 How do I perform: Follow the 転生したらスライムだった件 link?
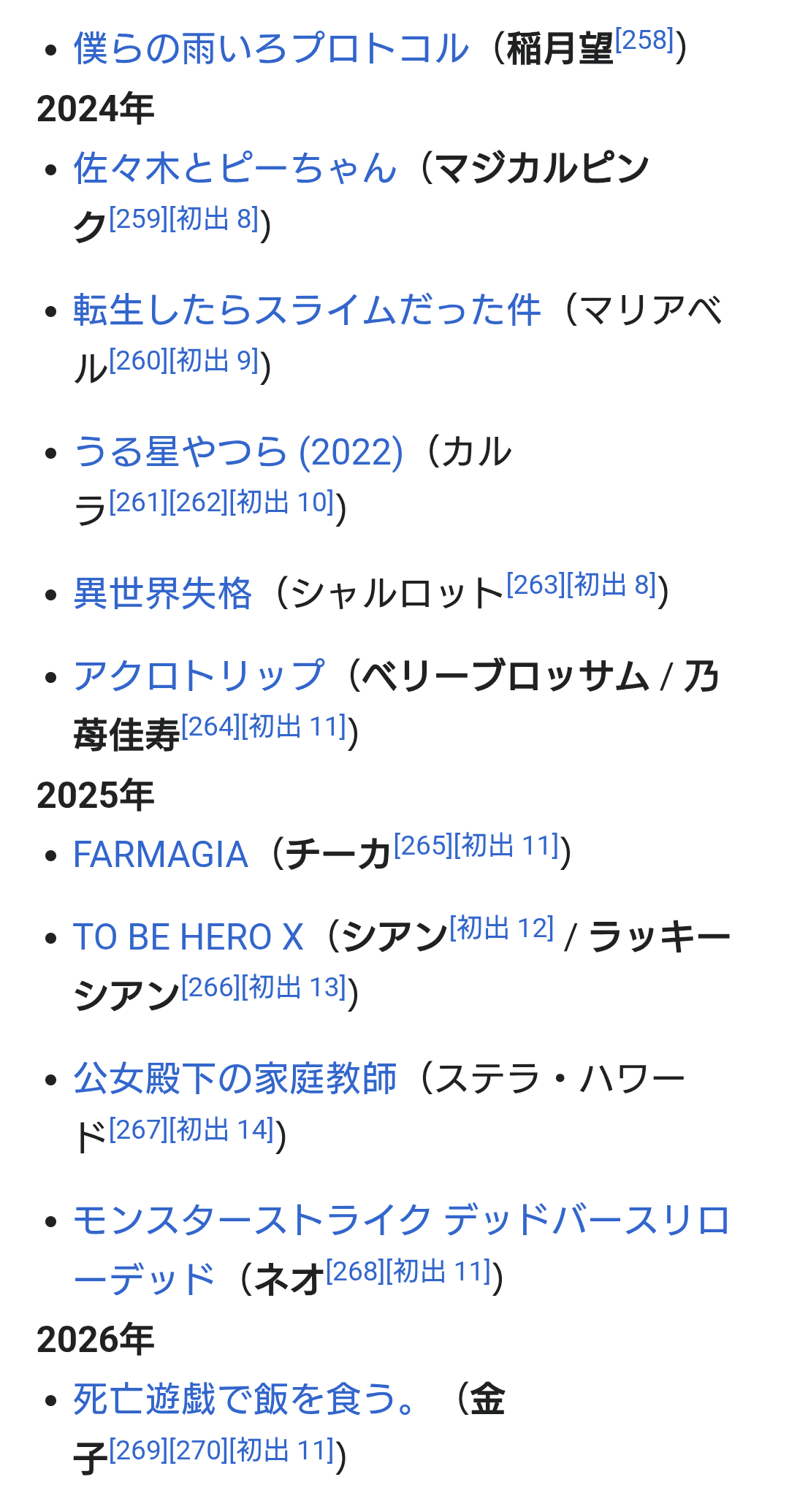[x=307, y=310]
